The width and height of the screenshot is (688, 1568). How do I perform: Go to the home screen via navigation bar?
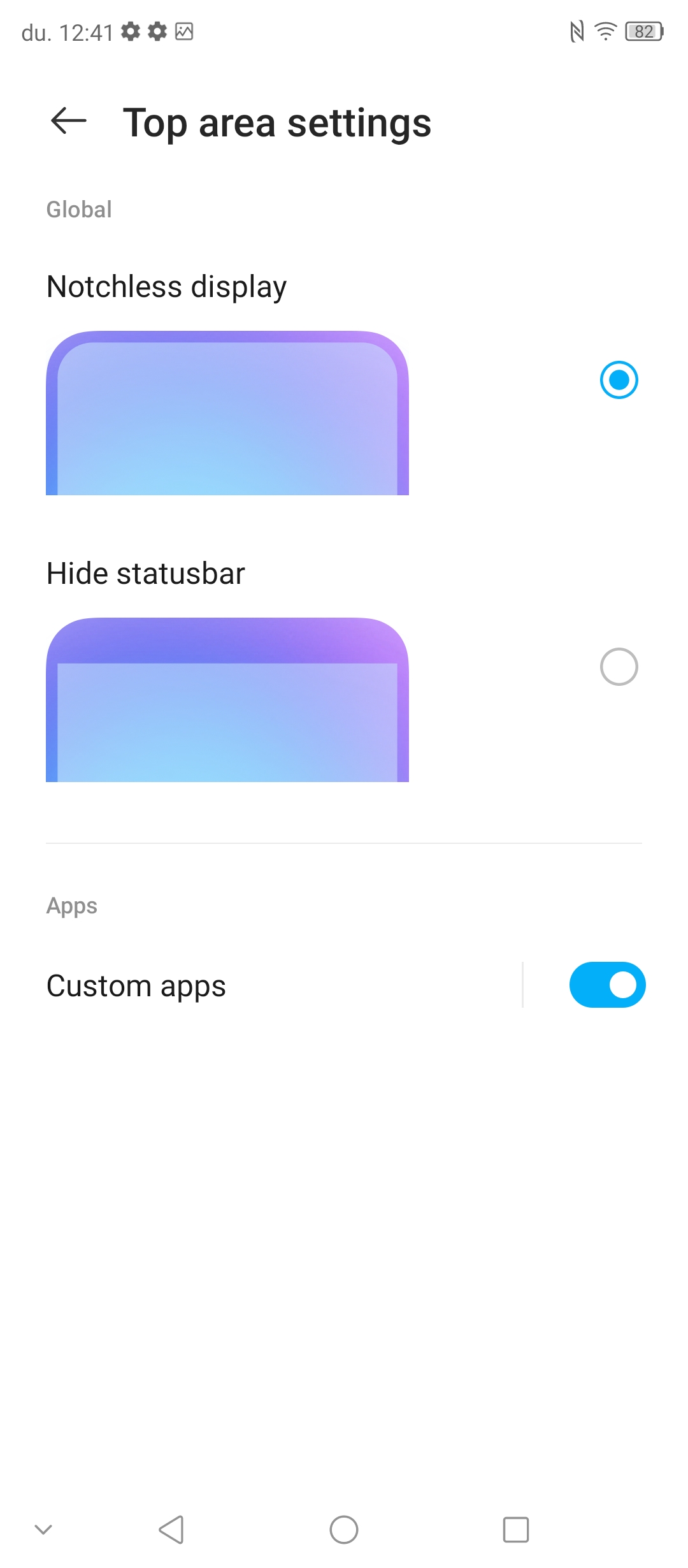[344, 1530]
